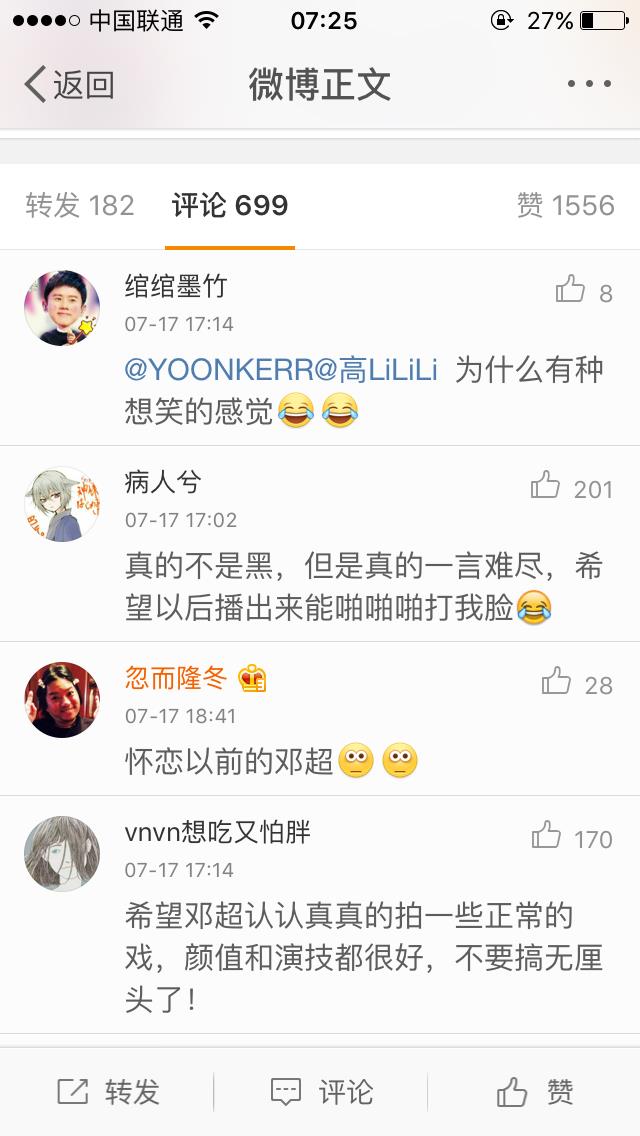Open the @高LiLiLi mention link
Image resolution: width=640 pixels, height=1136 pixels.
(x=376, y=370)
